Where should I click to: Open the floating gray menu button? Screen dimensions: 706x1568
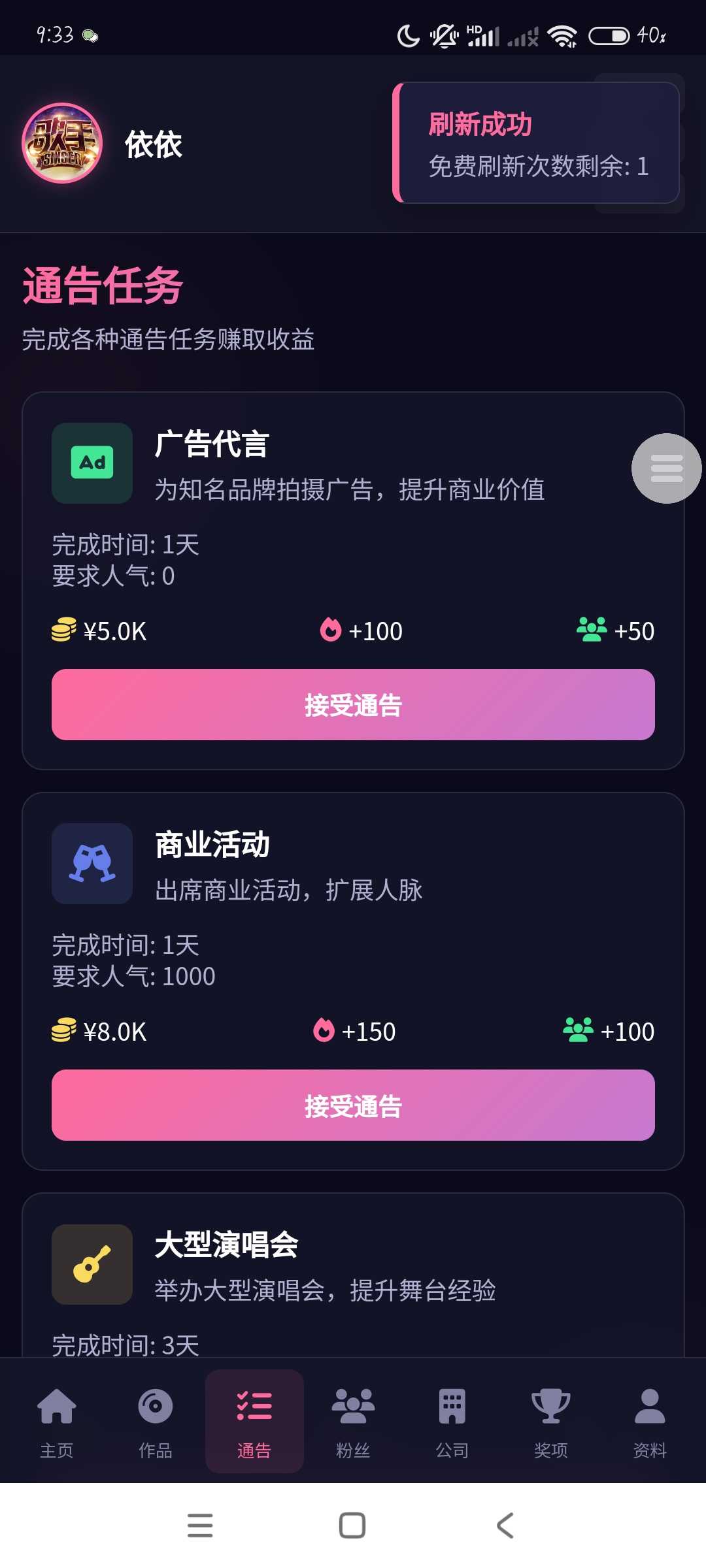pyautogui.click(x=666, y=468)
